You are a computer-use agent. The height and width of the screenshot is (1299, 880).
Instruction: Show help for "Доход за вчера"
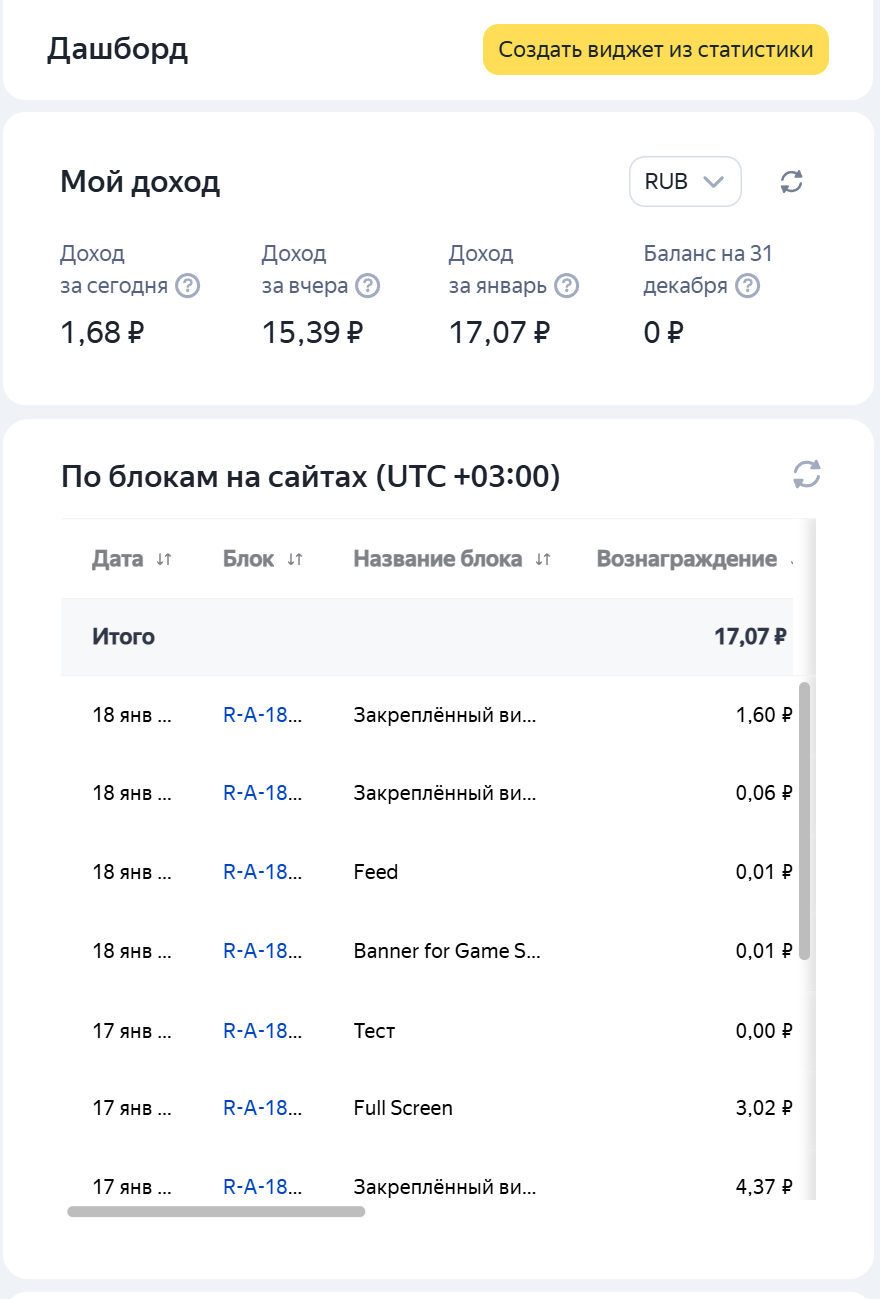pos(368,286)
